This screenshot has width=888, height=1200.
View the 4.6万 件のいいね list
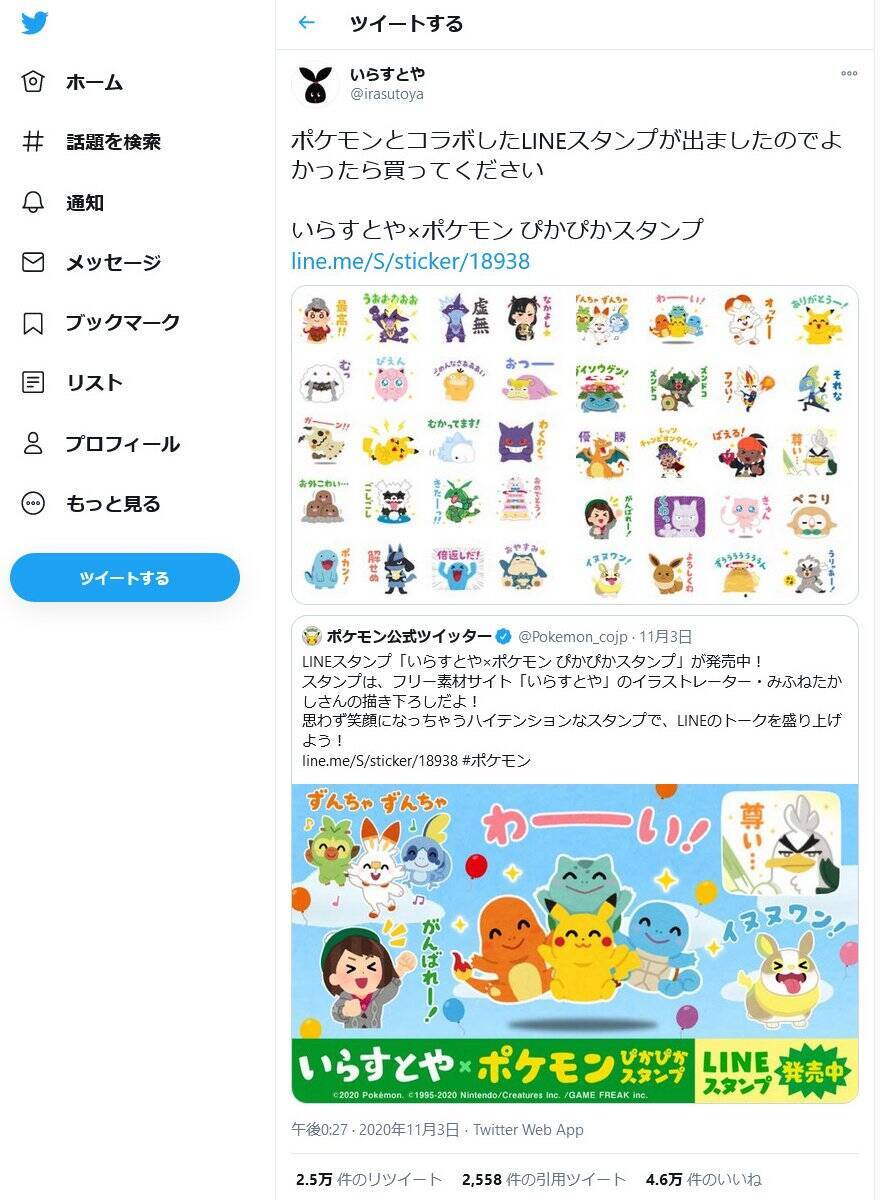(703, 1180)
